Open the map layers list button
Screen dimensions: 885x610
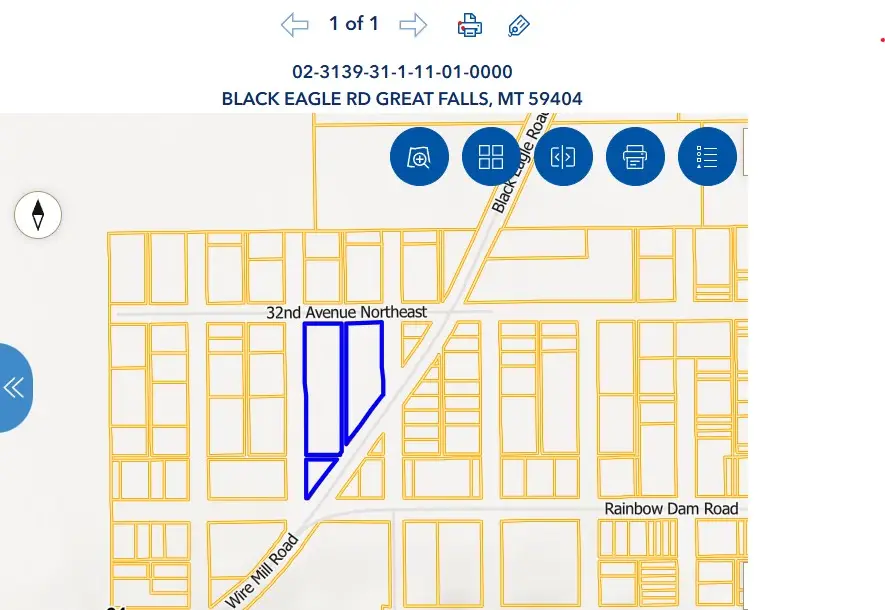[x=707, y=157]
